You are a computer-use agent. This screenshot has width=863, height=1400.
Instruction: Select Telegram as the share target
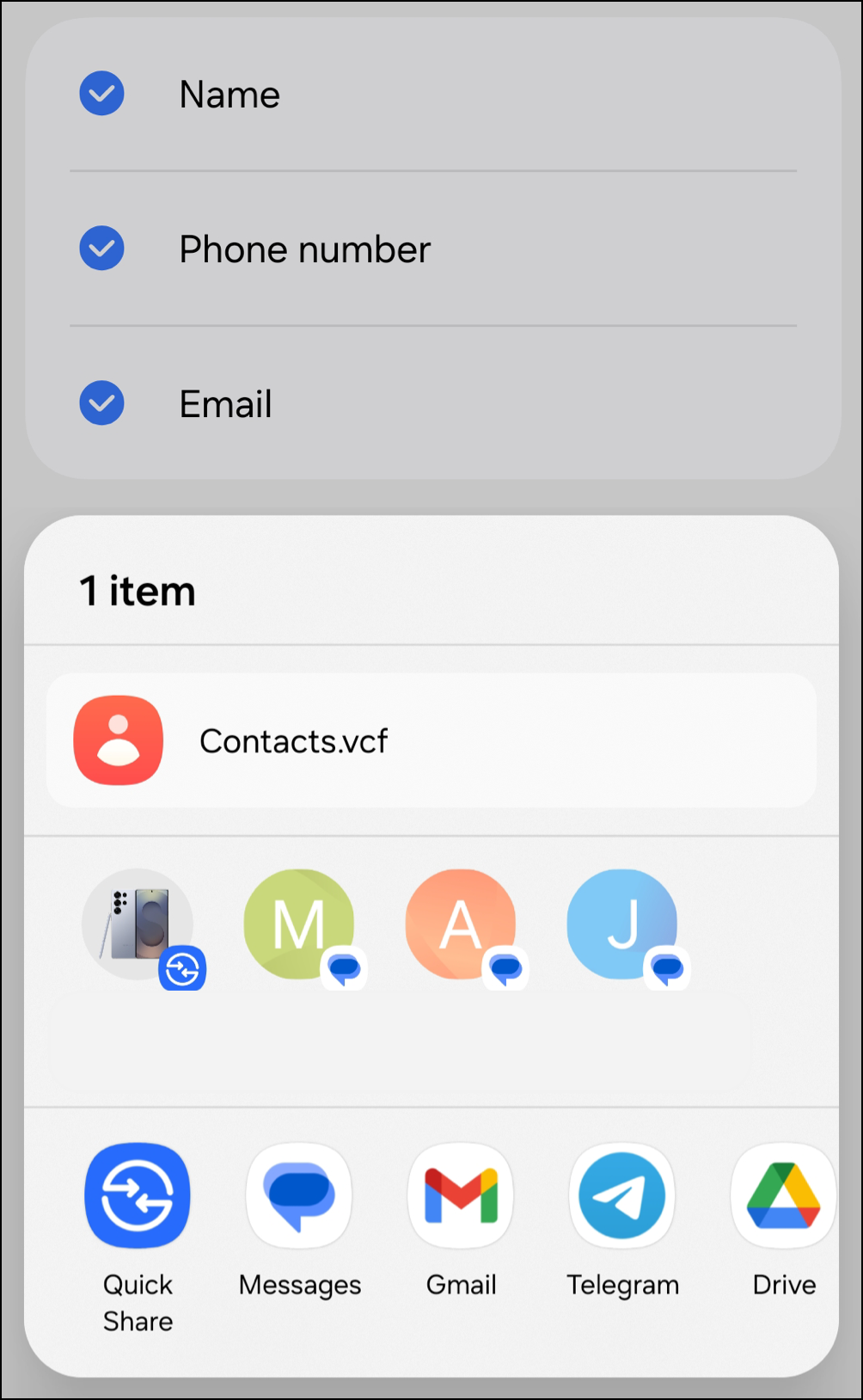(x=622, y=1196)
